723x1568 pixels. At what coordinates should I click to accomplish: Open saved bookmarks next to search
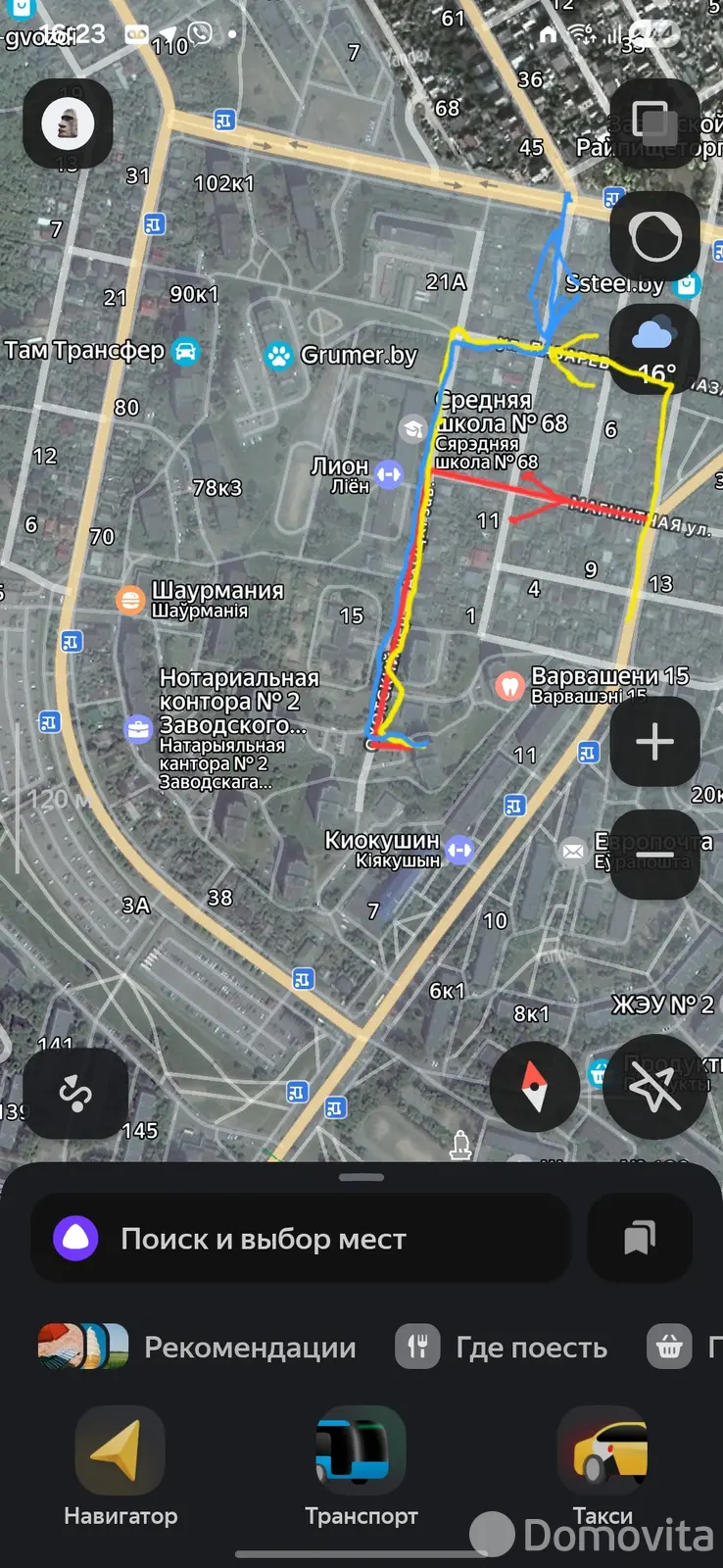(639, 1239)
